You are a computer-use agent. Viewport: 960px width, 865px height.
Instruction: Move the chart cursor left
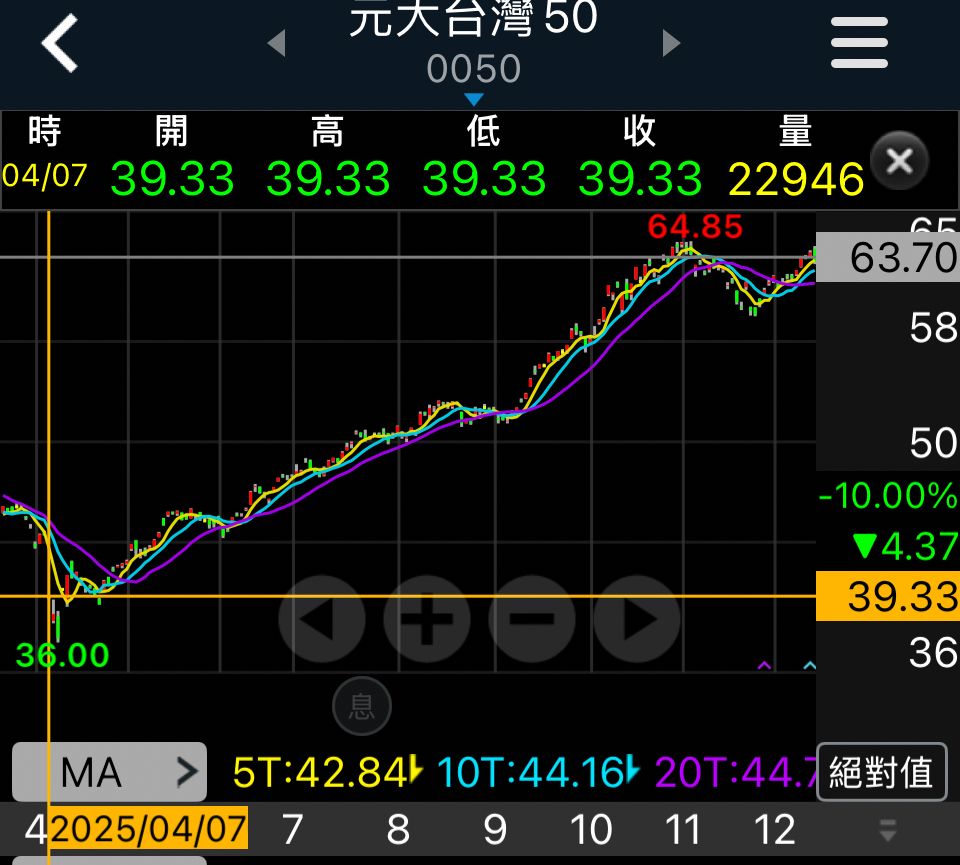pos(321,620)
